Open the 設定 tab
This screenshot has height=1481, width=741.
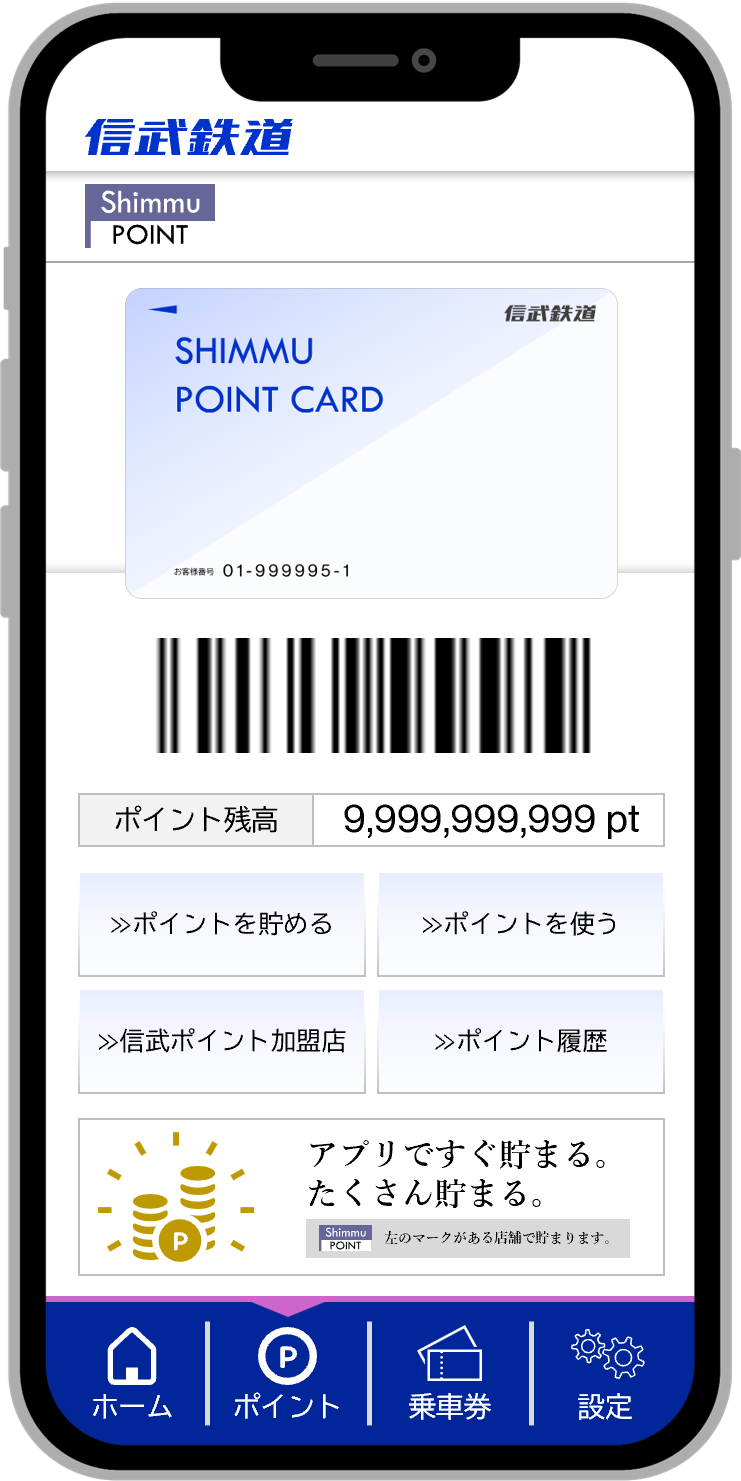click(x=606, y=1373)
